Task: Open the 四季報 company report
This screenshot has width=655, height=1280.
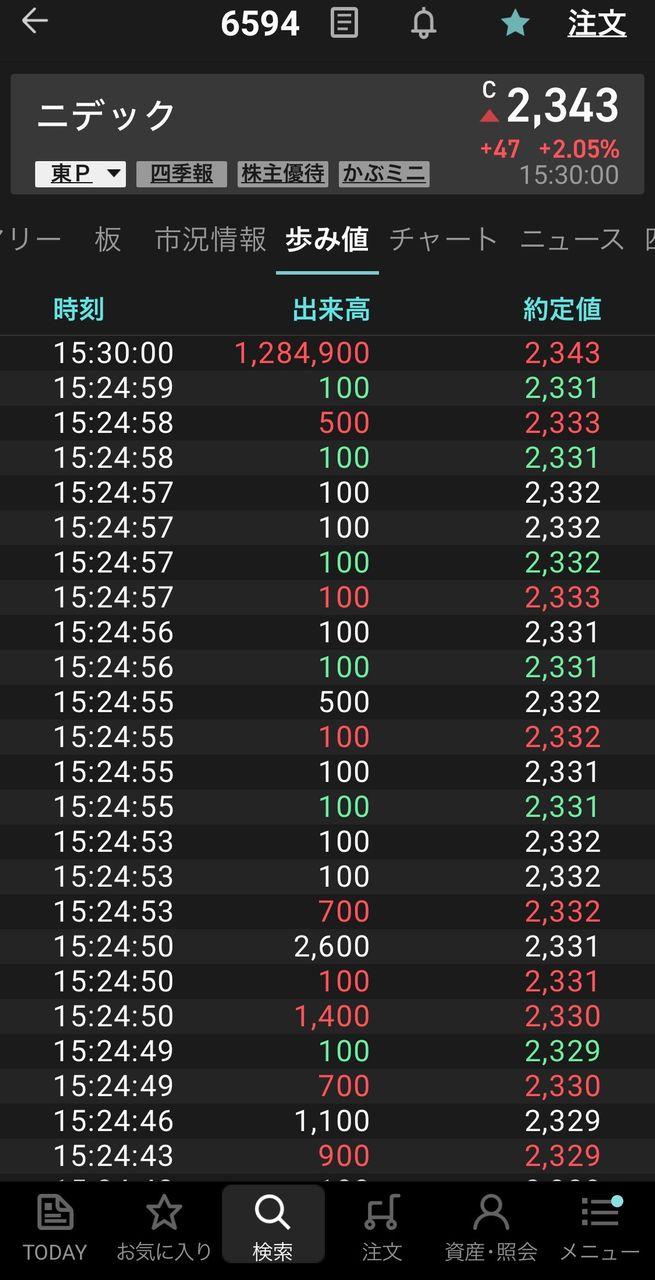Action: pyautogui.click(x=182, y=174)
